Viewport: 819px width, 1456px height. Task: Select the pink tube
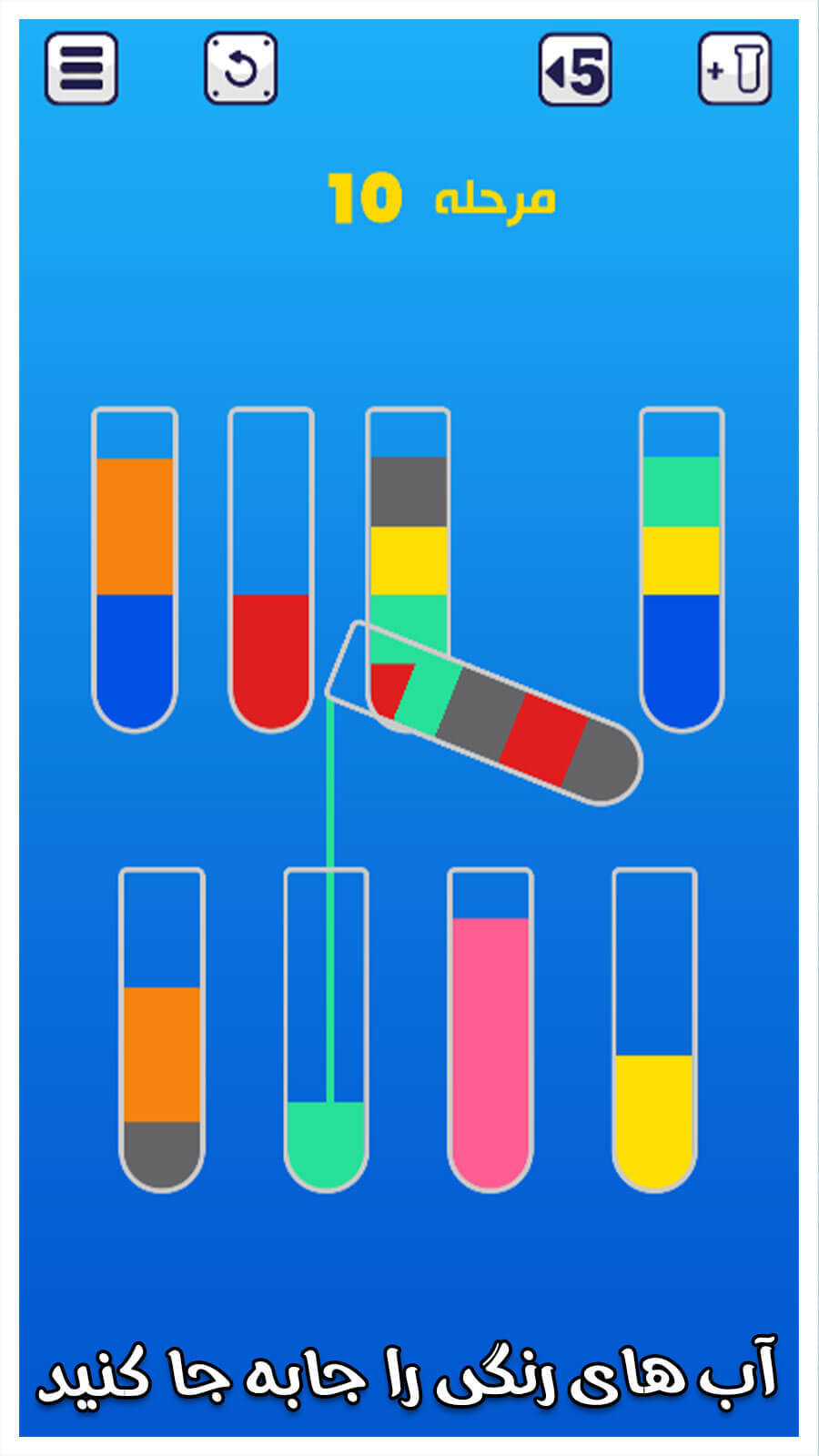[490, 1030]
